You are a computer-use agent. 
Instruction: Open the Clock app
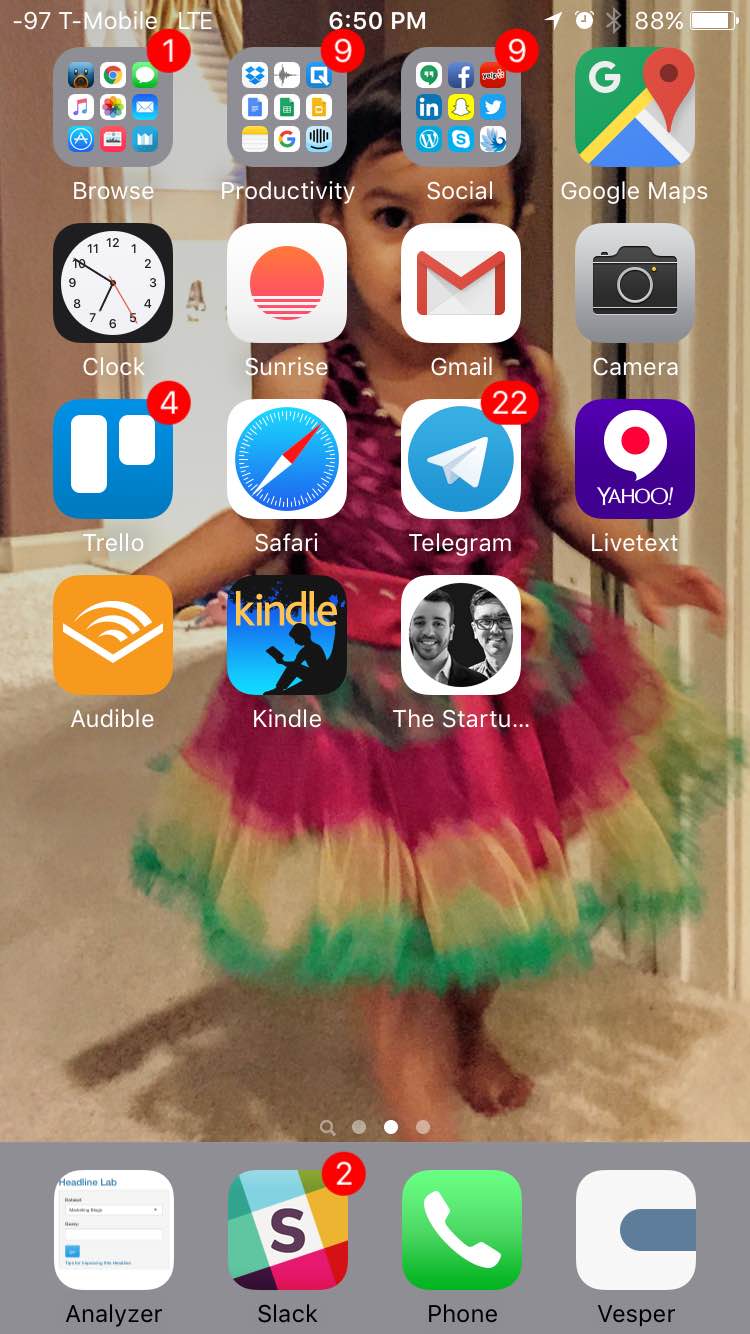113,283
